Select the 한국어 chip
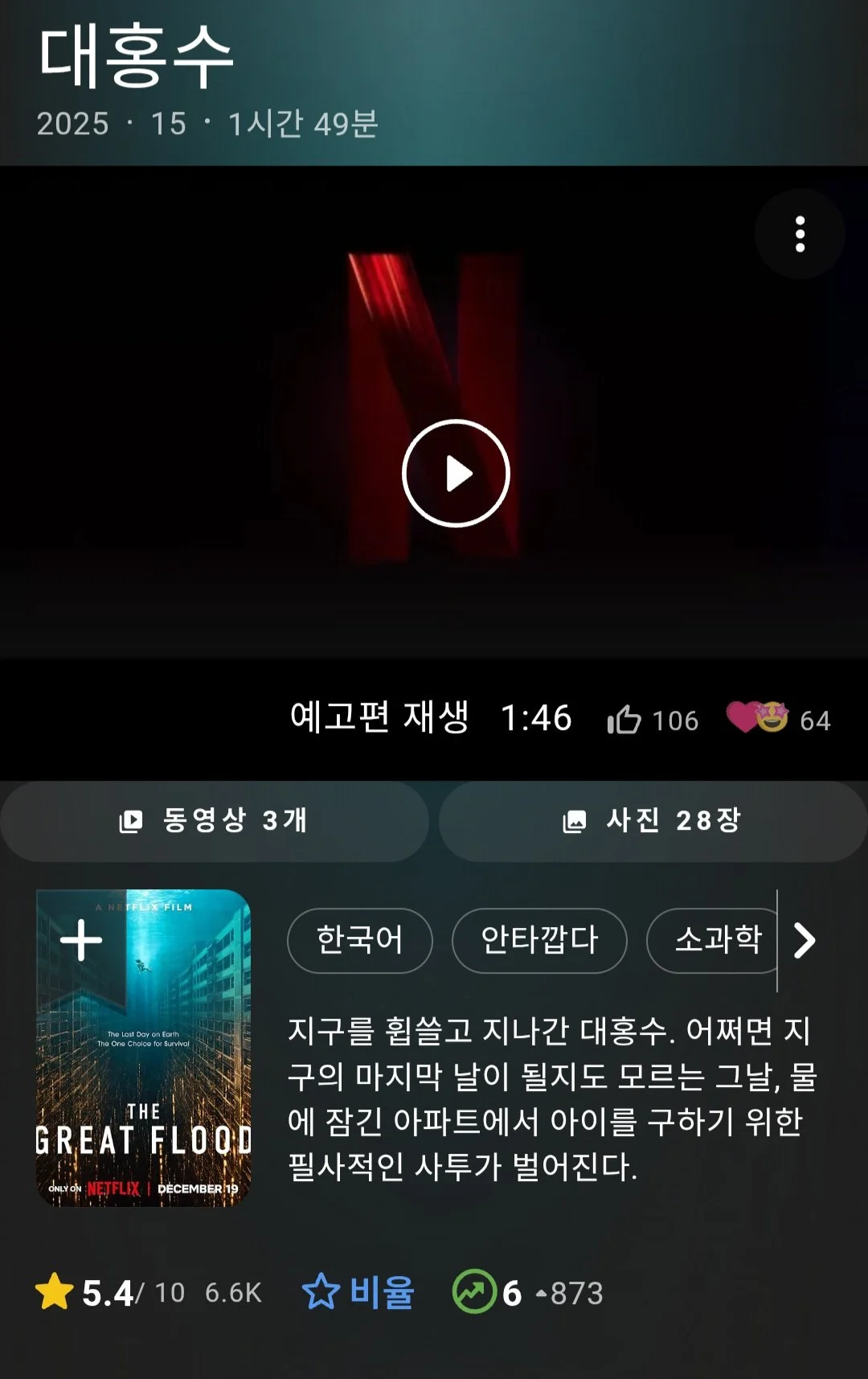This screenshot has height=1379, width=868. point(359,940)
